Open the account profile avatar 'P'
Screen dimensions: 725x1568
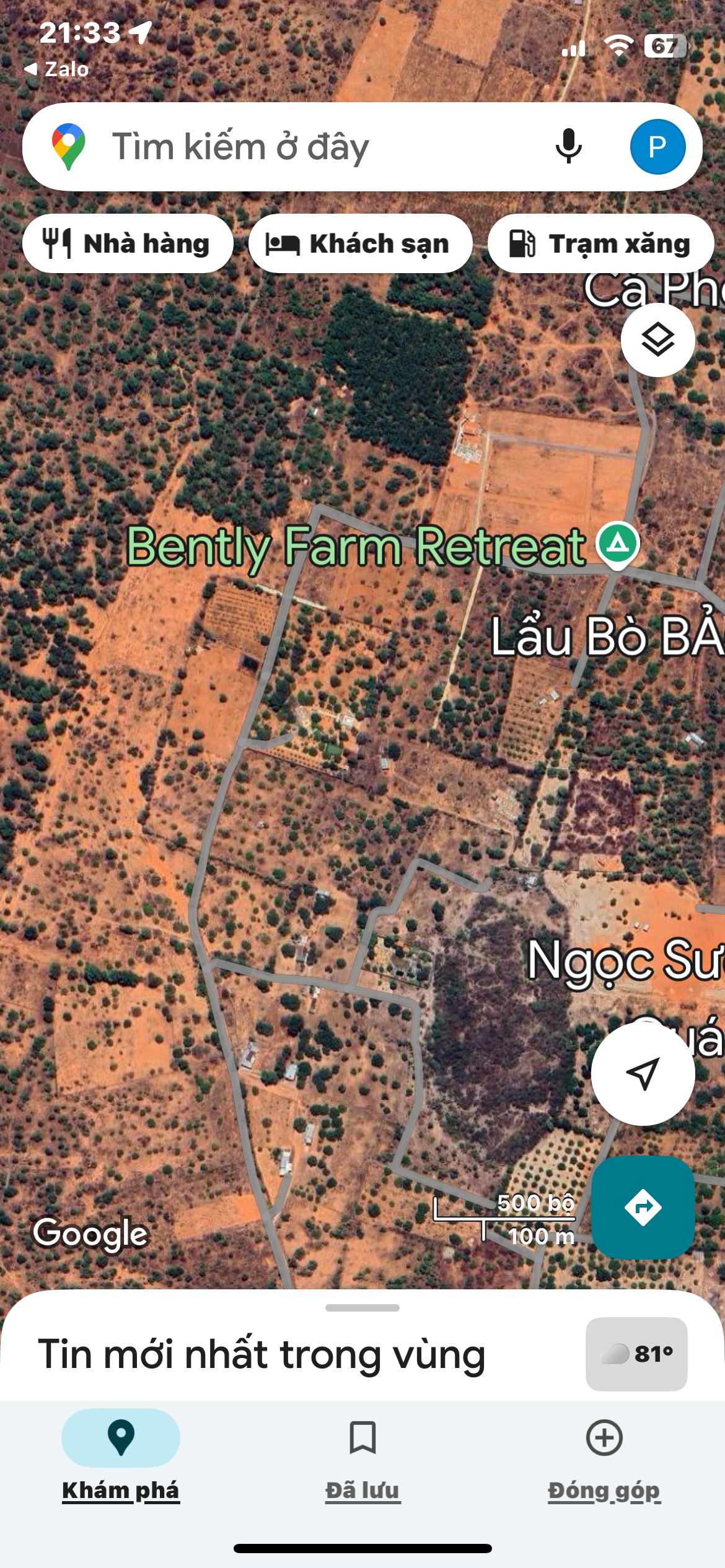pyautogui.click(x=657, y=147)
